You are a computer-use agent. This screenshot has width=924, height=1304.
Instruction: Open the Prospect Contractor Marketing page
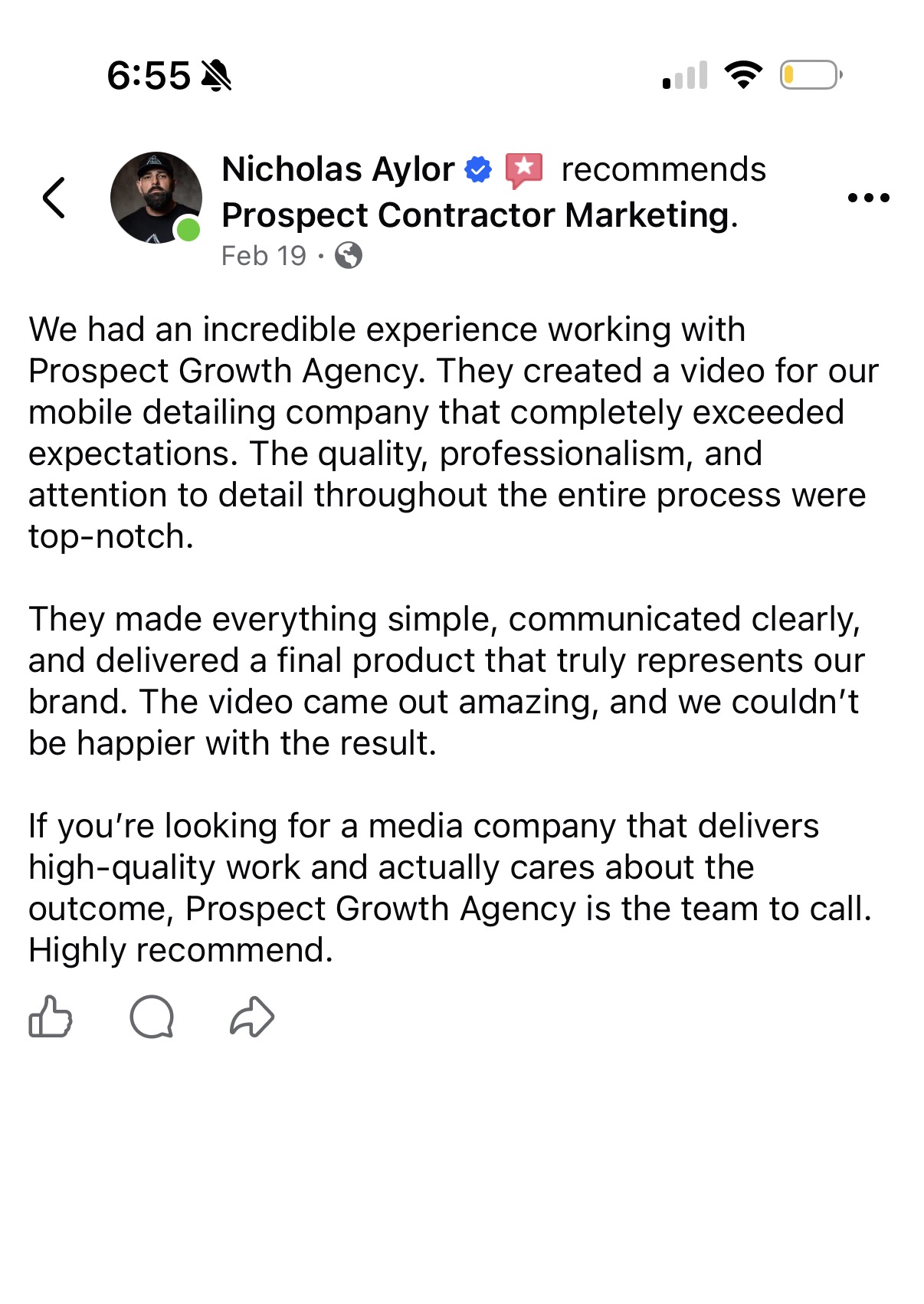click(x=475, y=215)
